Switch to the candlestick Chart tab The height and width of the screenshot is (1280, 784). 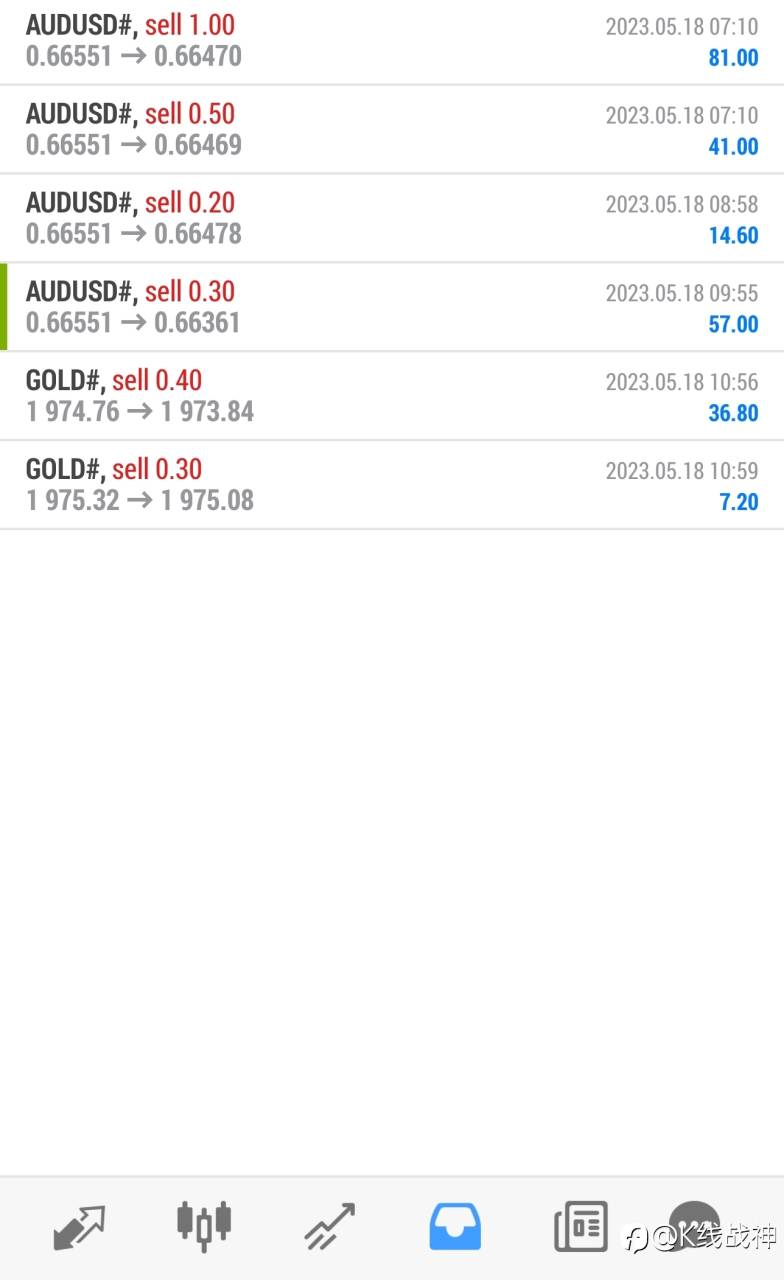(x=204, y=1226)
